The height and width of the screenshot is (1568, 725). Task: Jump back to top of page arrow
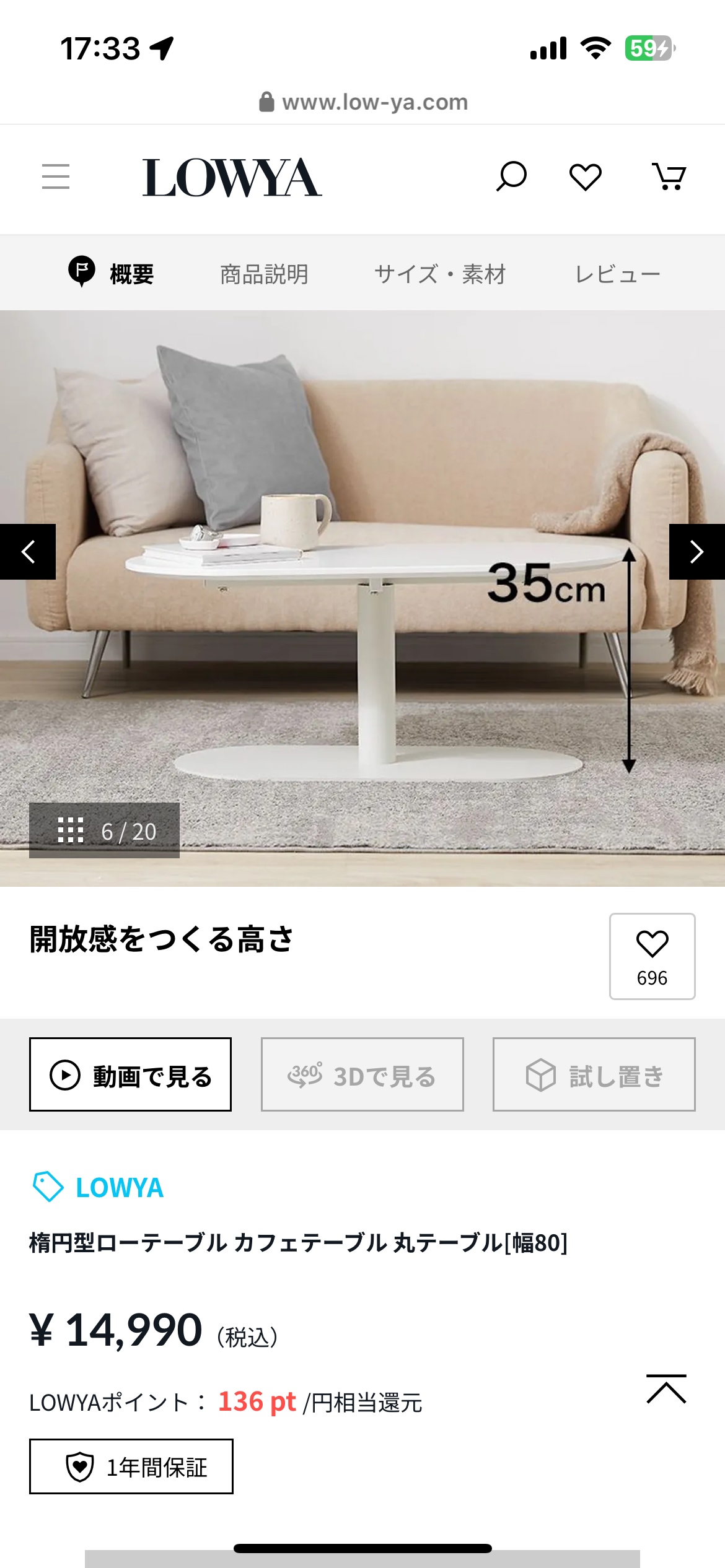[666, 1389]
